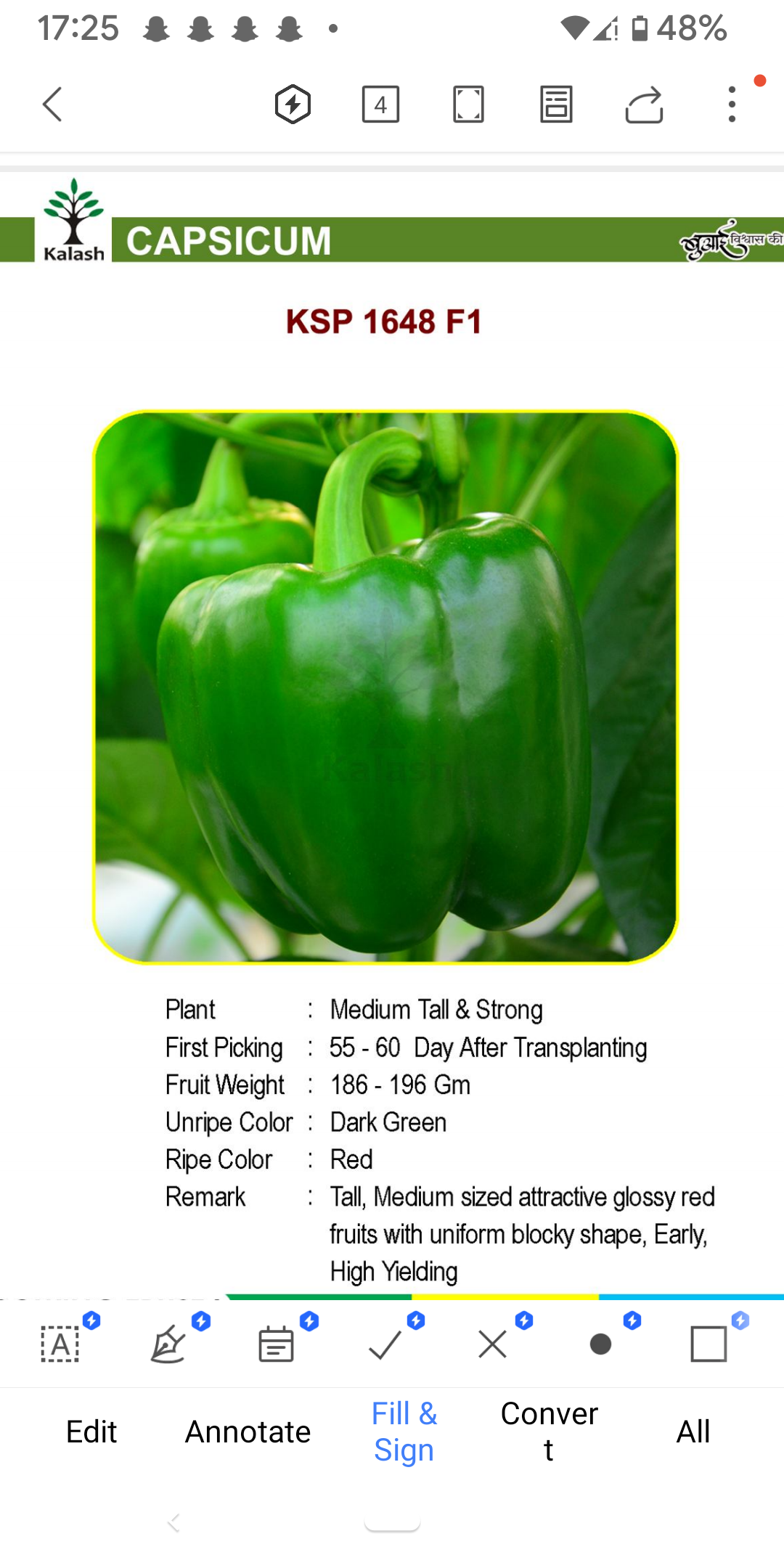Select the text box fill tool
This screenshot has width=784, height=1568.
(60, 1344)
